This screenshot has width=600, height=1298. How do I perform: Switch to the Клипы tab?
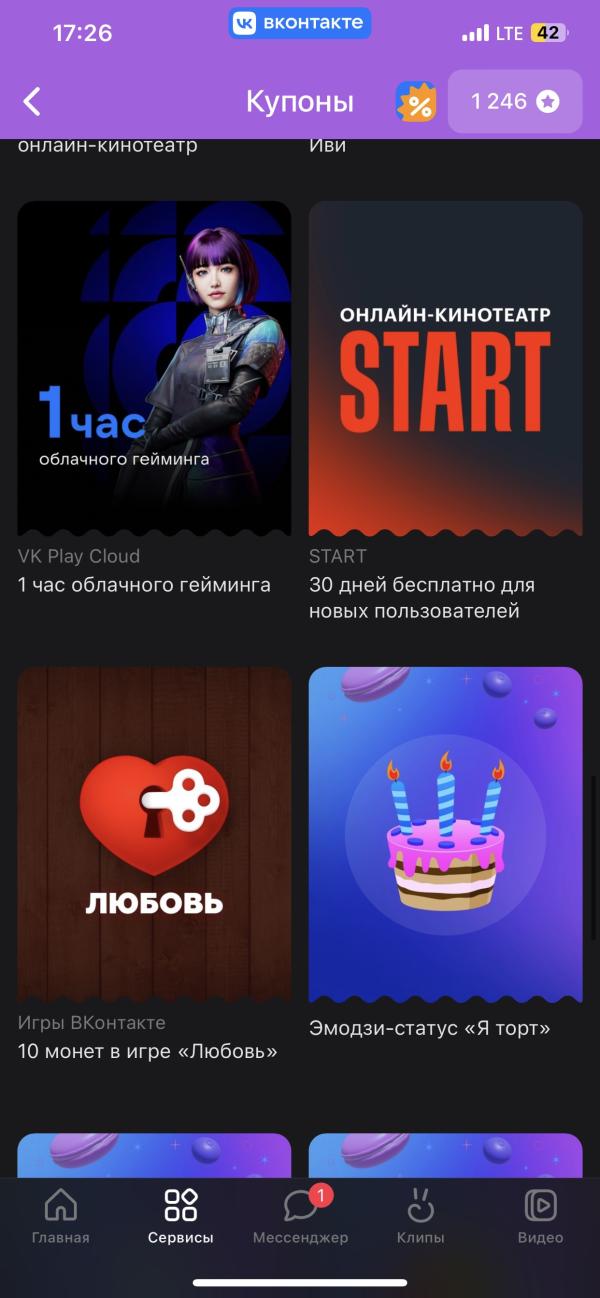coord(420,1216)
